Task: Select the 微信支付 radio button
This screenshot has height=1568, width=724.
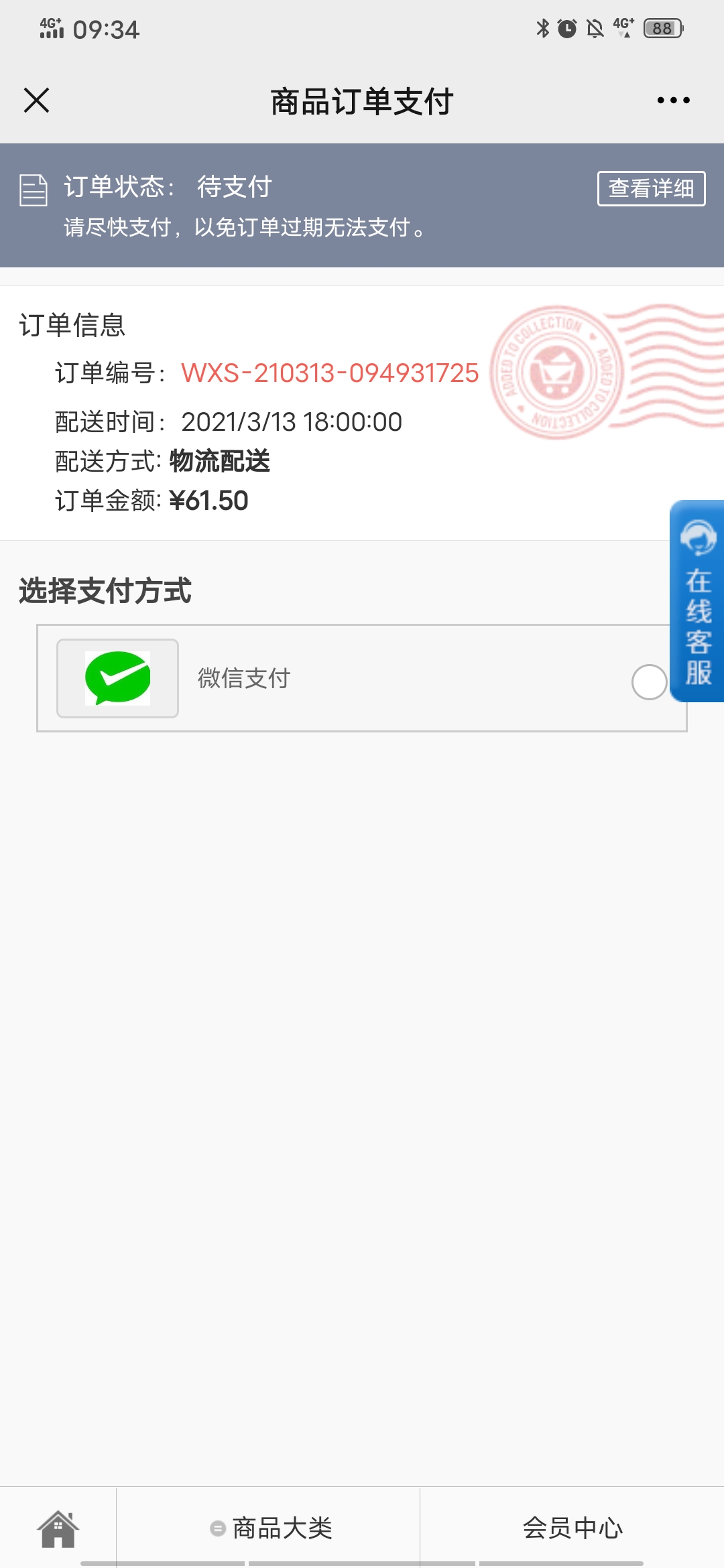Action: (649, 682)
